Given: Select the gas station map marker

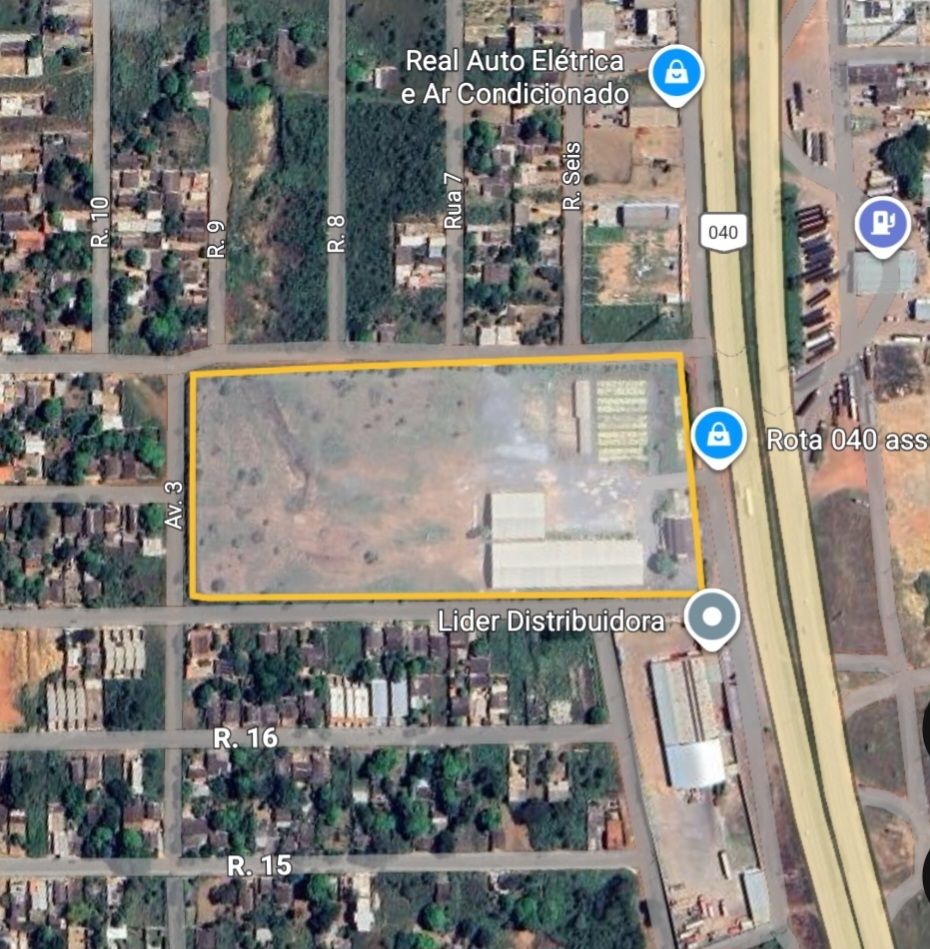Looking at the screenshot, I should point(883,224).
